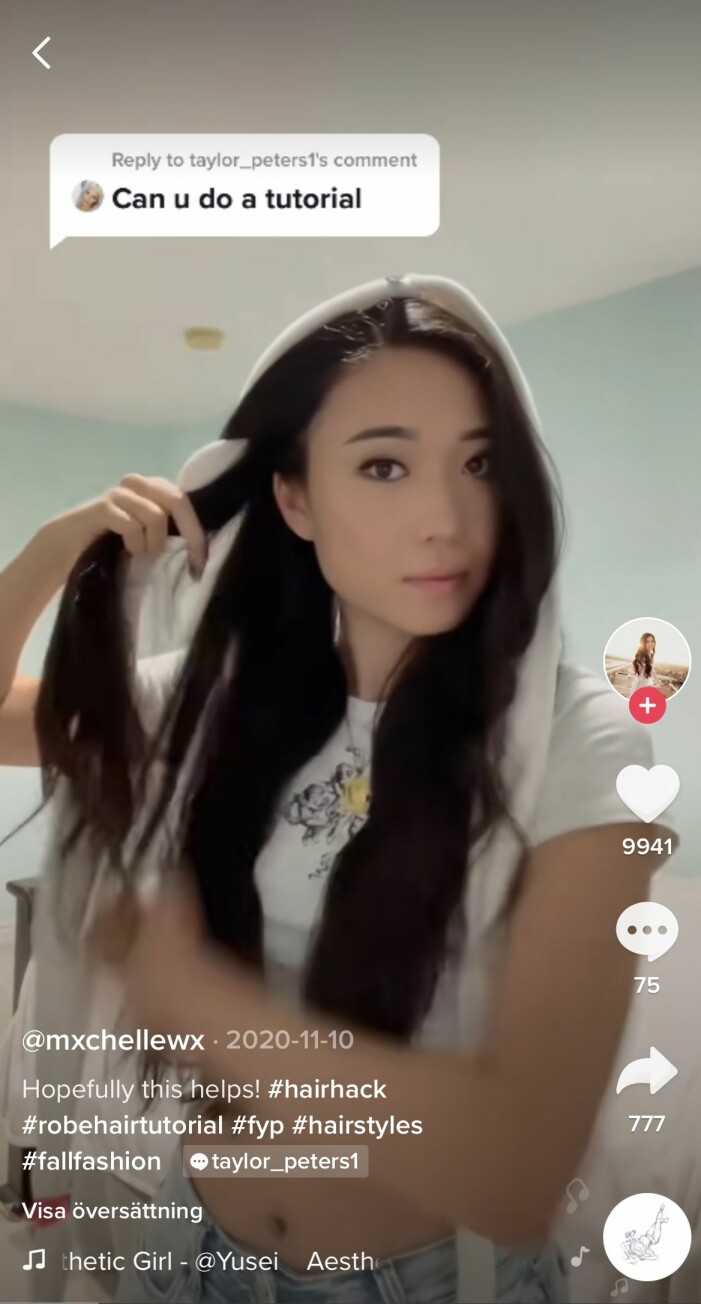Open the #hairhack hashtag
The image size is (701, 1304).
[327, 1089]
